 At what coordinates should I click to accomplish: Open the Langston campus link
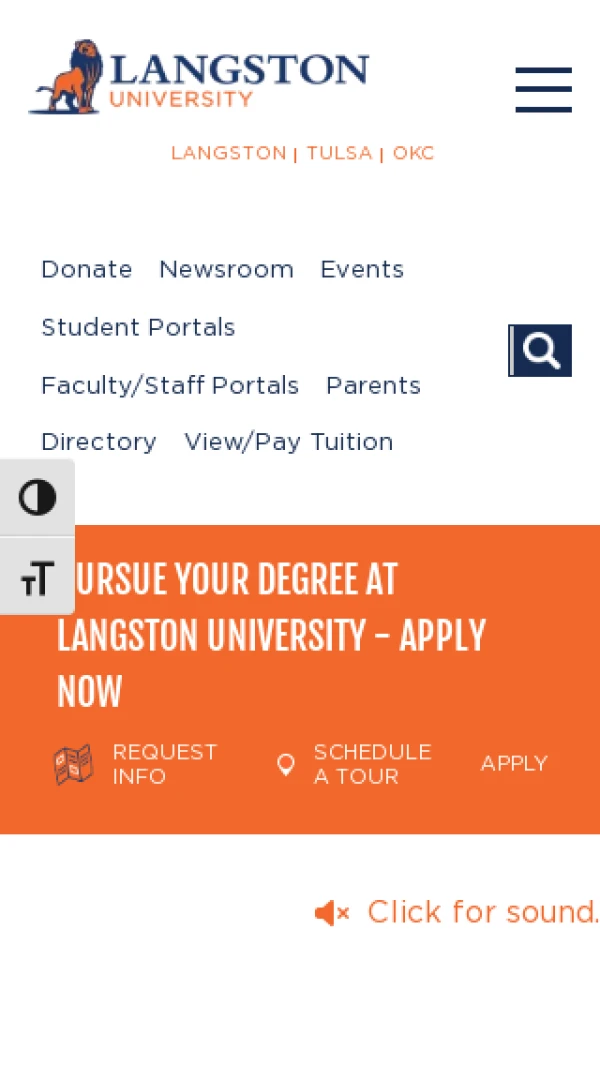click(228, 154)
